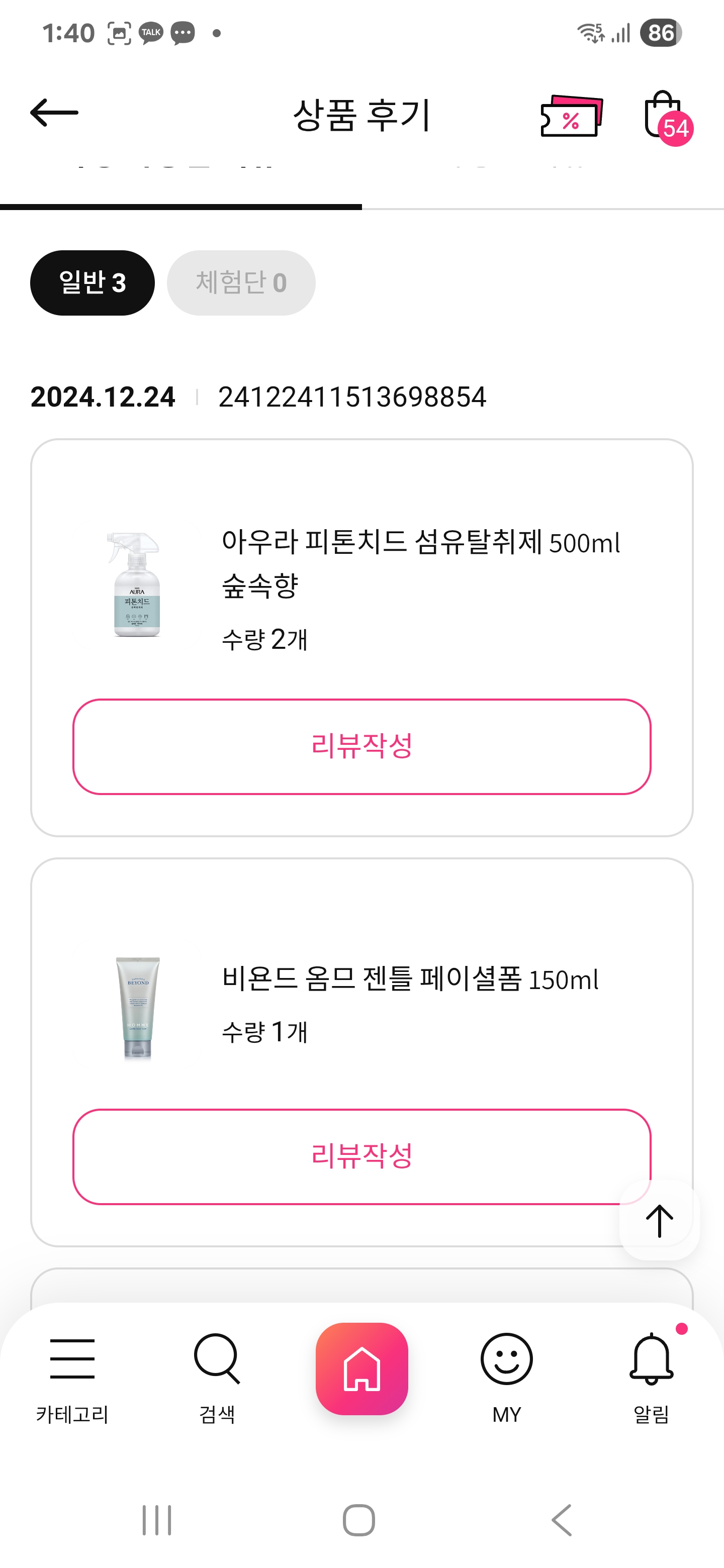Viewport: 724px width, 1568px height.
Task: Return to the home tab
Action: (361, 1368)
